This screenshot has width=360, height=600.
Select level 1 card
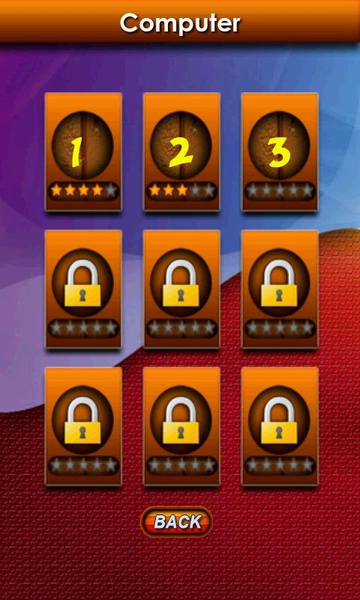pyautogui.click(x=83, y=152)
